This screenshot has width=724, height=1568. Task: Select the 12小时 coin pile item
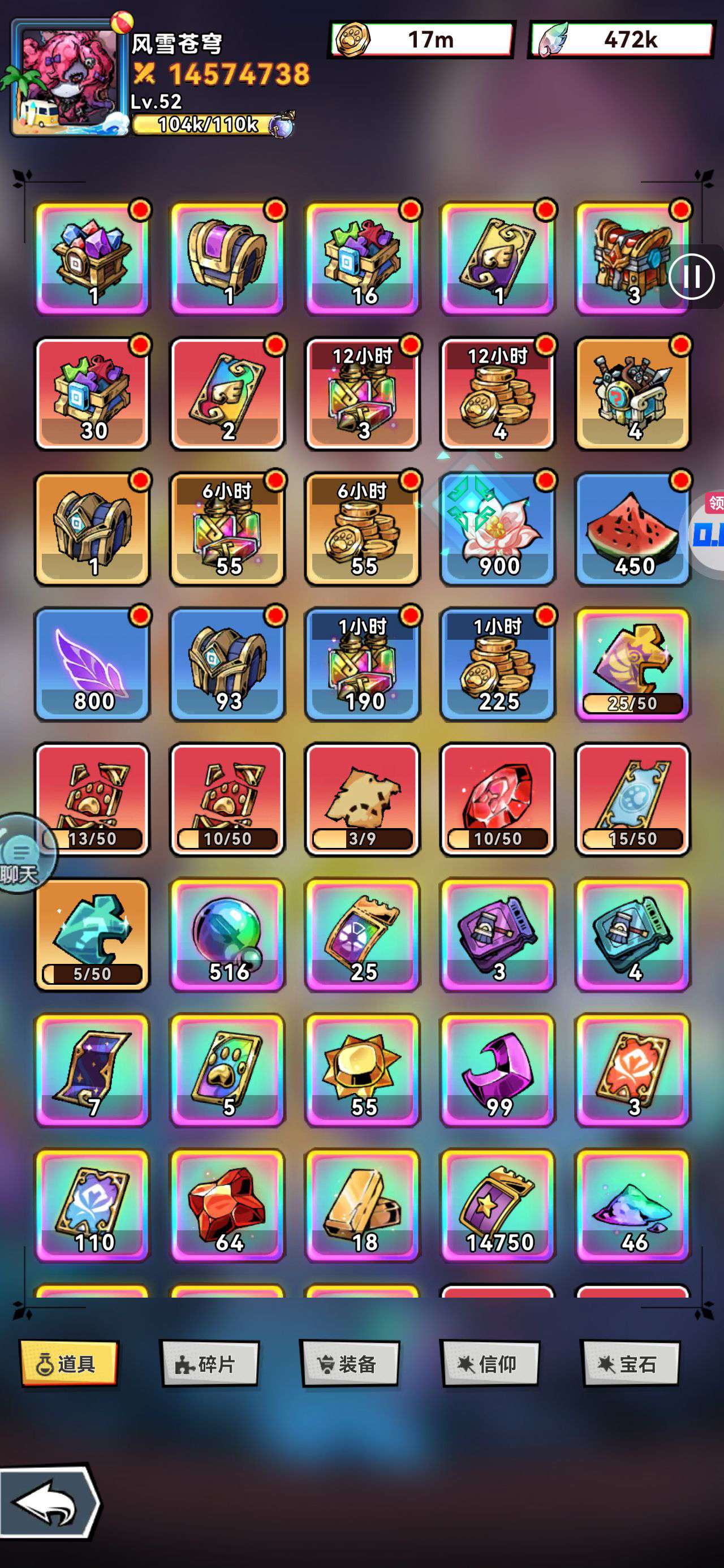coord(498,393)
